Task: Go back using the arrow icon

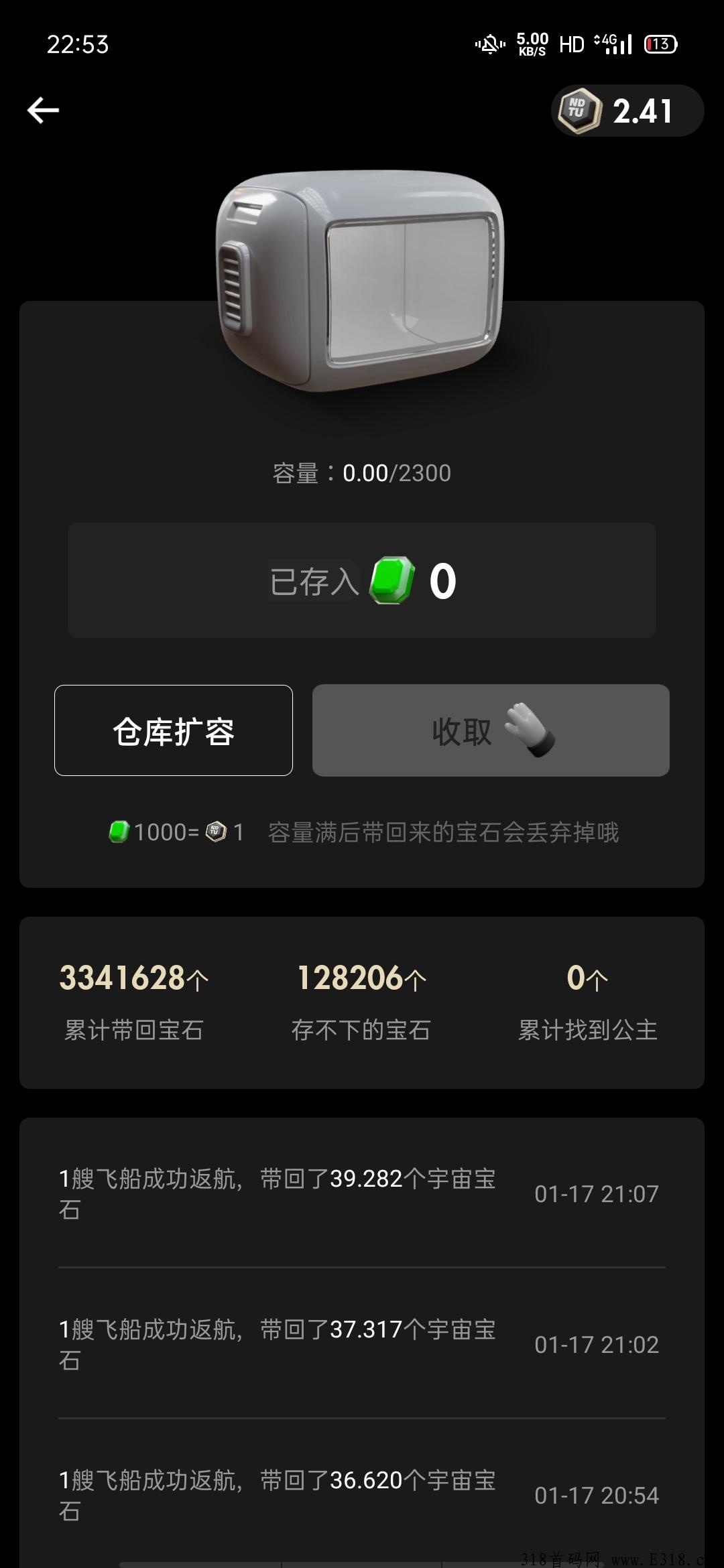Action: 43,111
